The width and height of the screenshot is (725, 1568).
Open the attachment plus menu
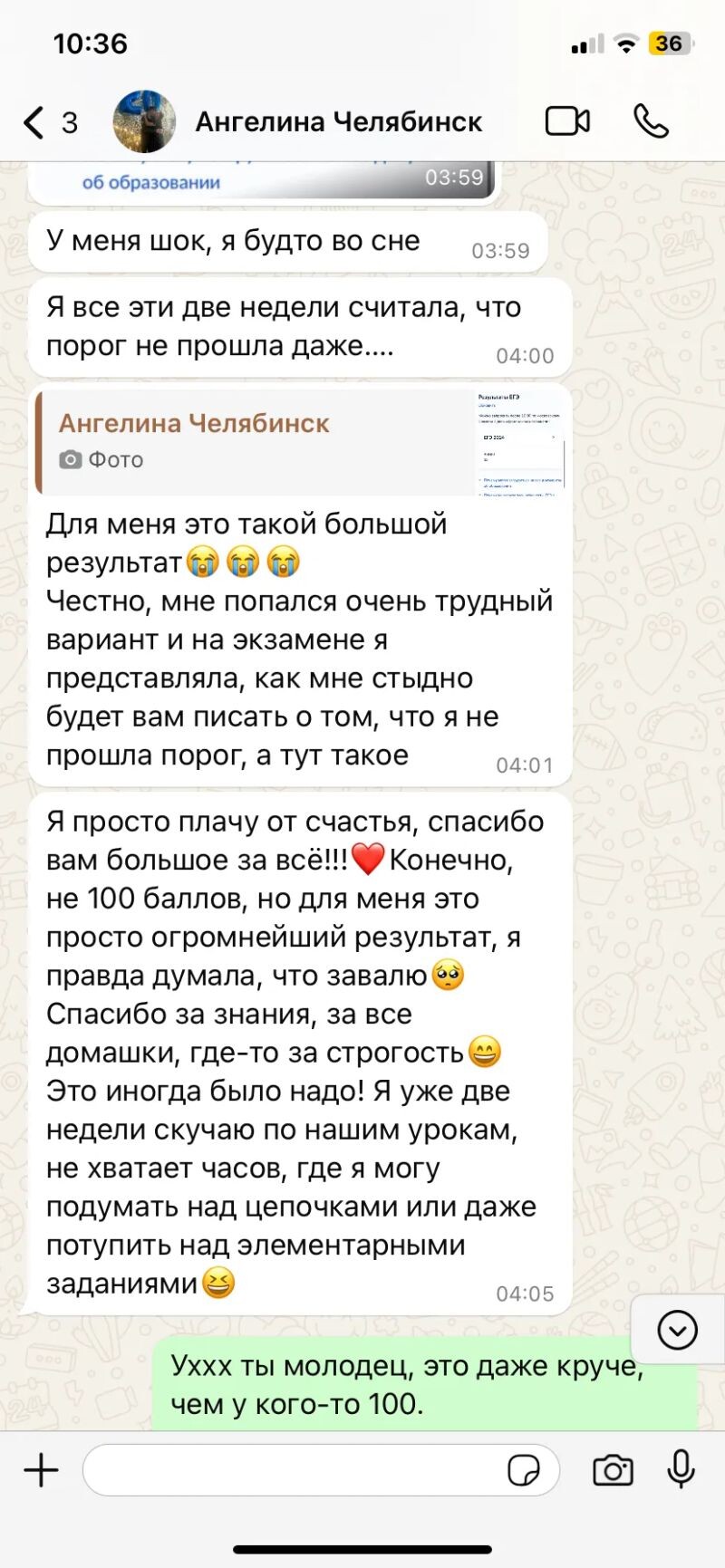41,1469
